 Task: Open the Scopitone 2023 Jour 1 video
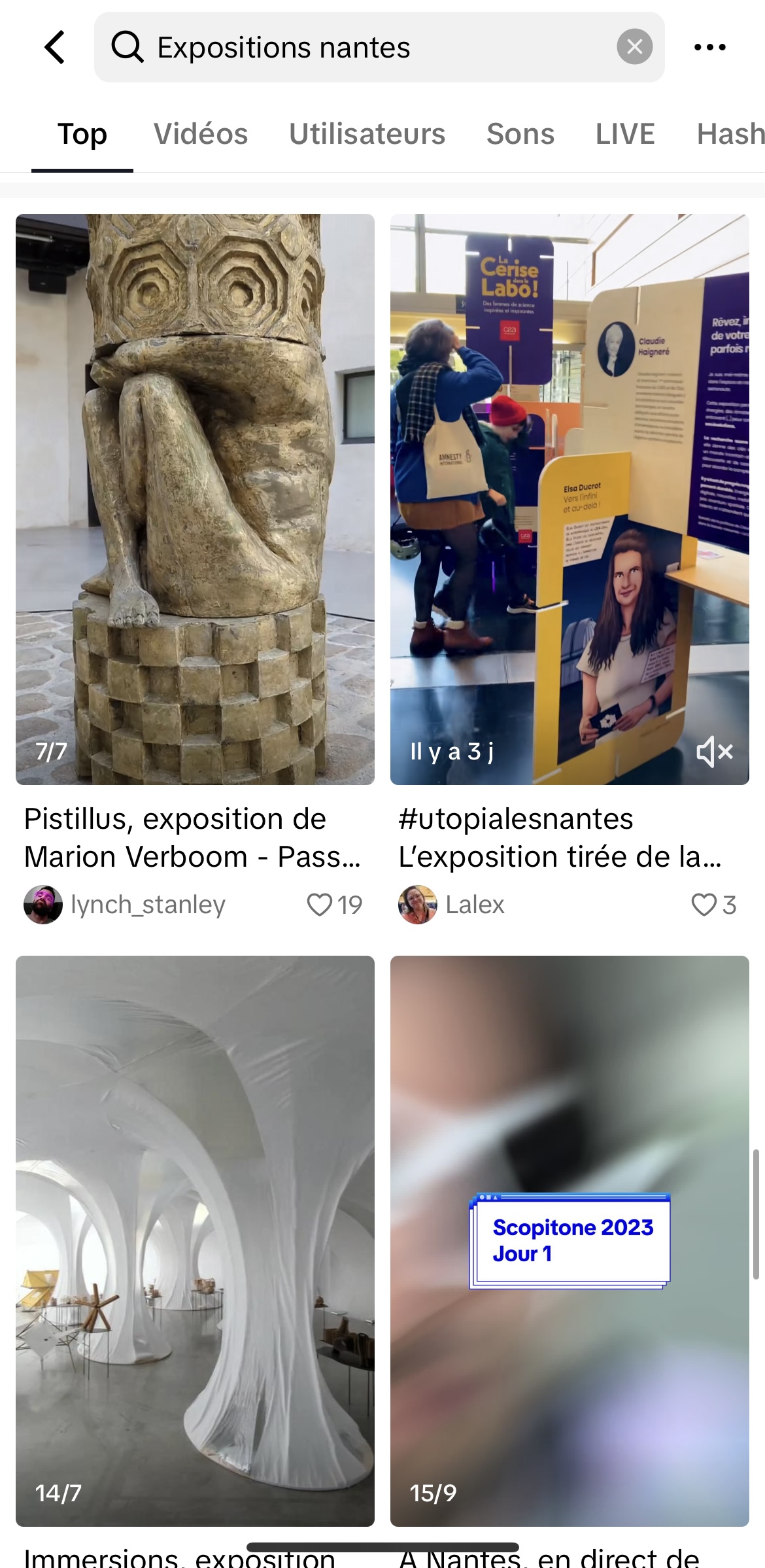pos(569,1240)
